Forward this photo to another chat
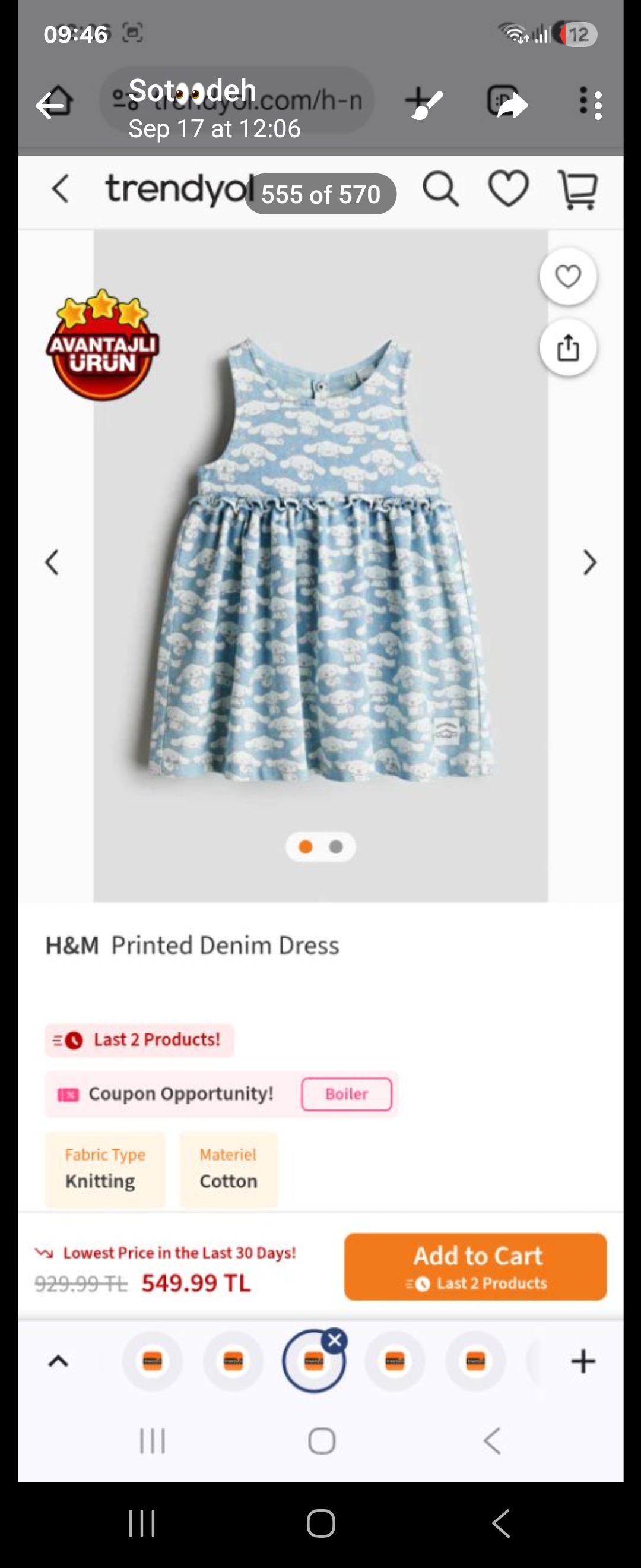Image resolution: width=641 pixels, height=1568 pixels. click(510, 105)
